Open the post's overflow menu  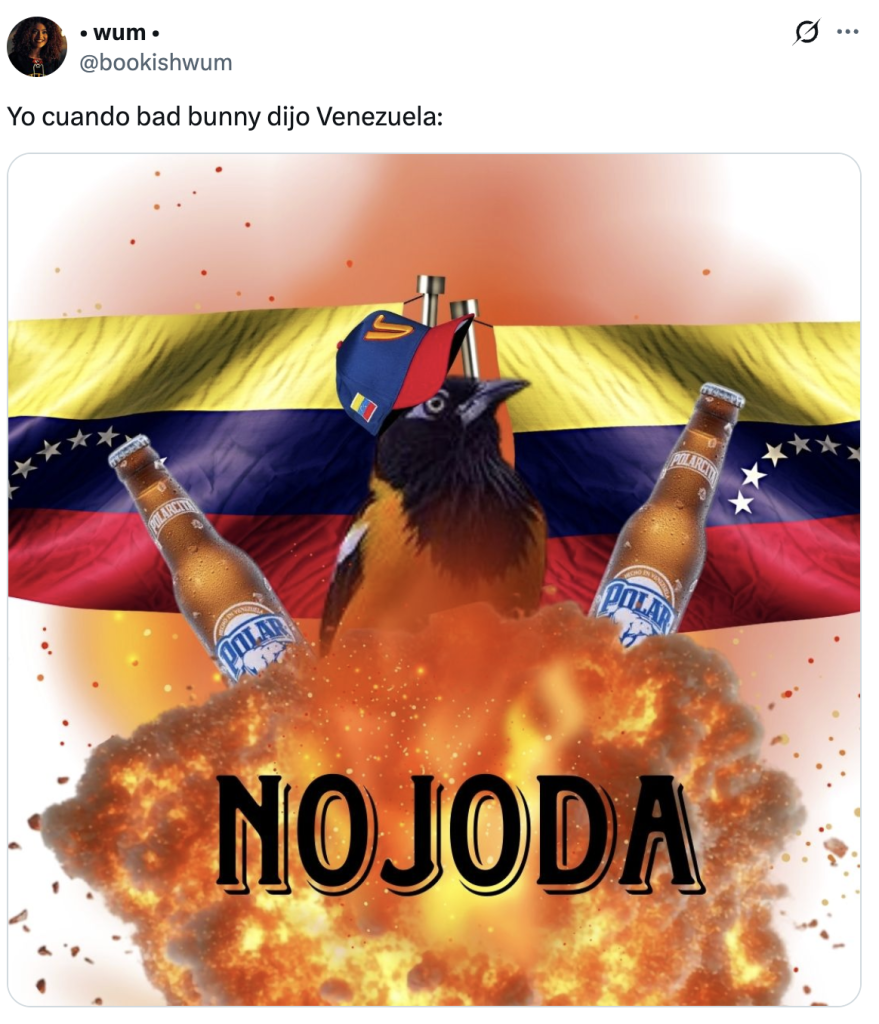[x=848, y=33]
